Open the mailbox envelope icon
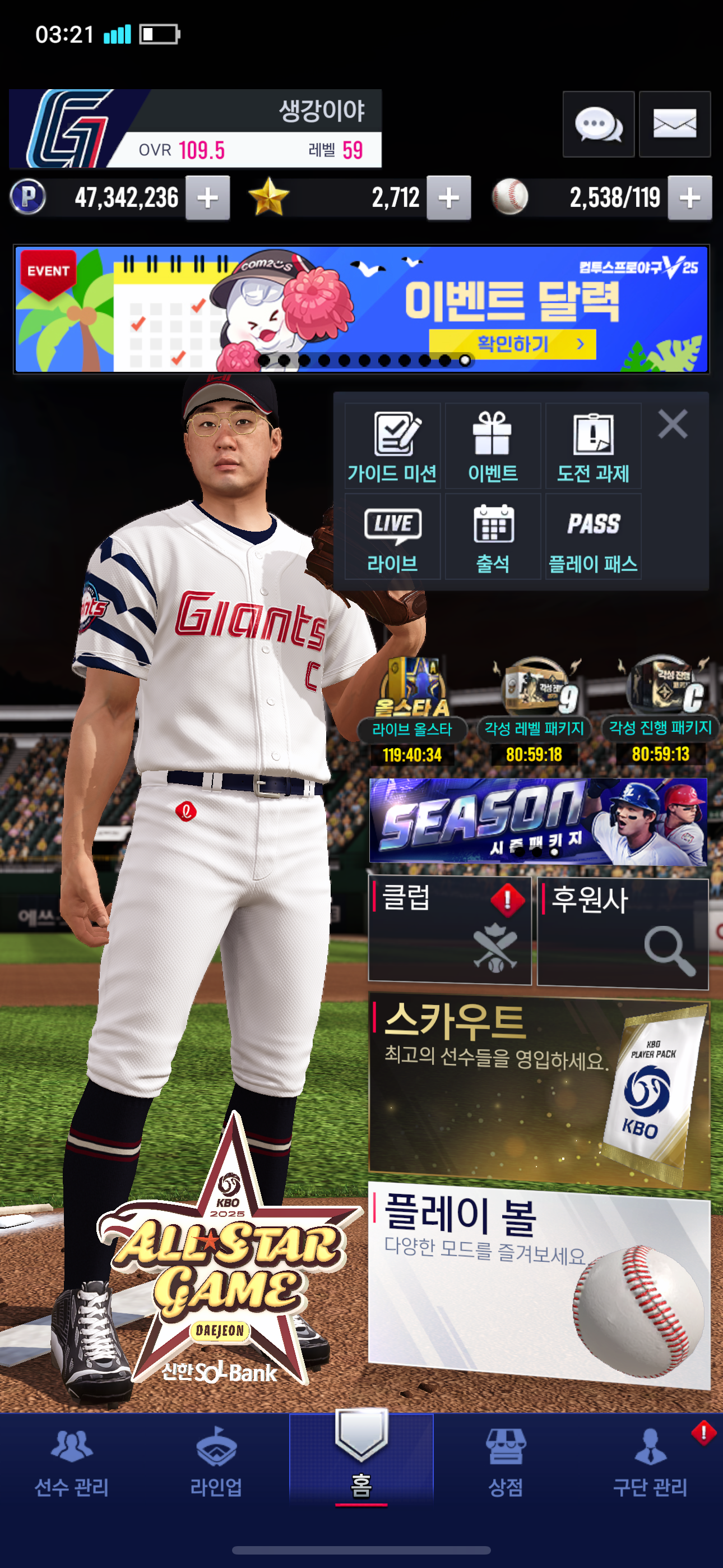The height and width of the screenshot is (1568, 723). click(x=674, y=125)
